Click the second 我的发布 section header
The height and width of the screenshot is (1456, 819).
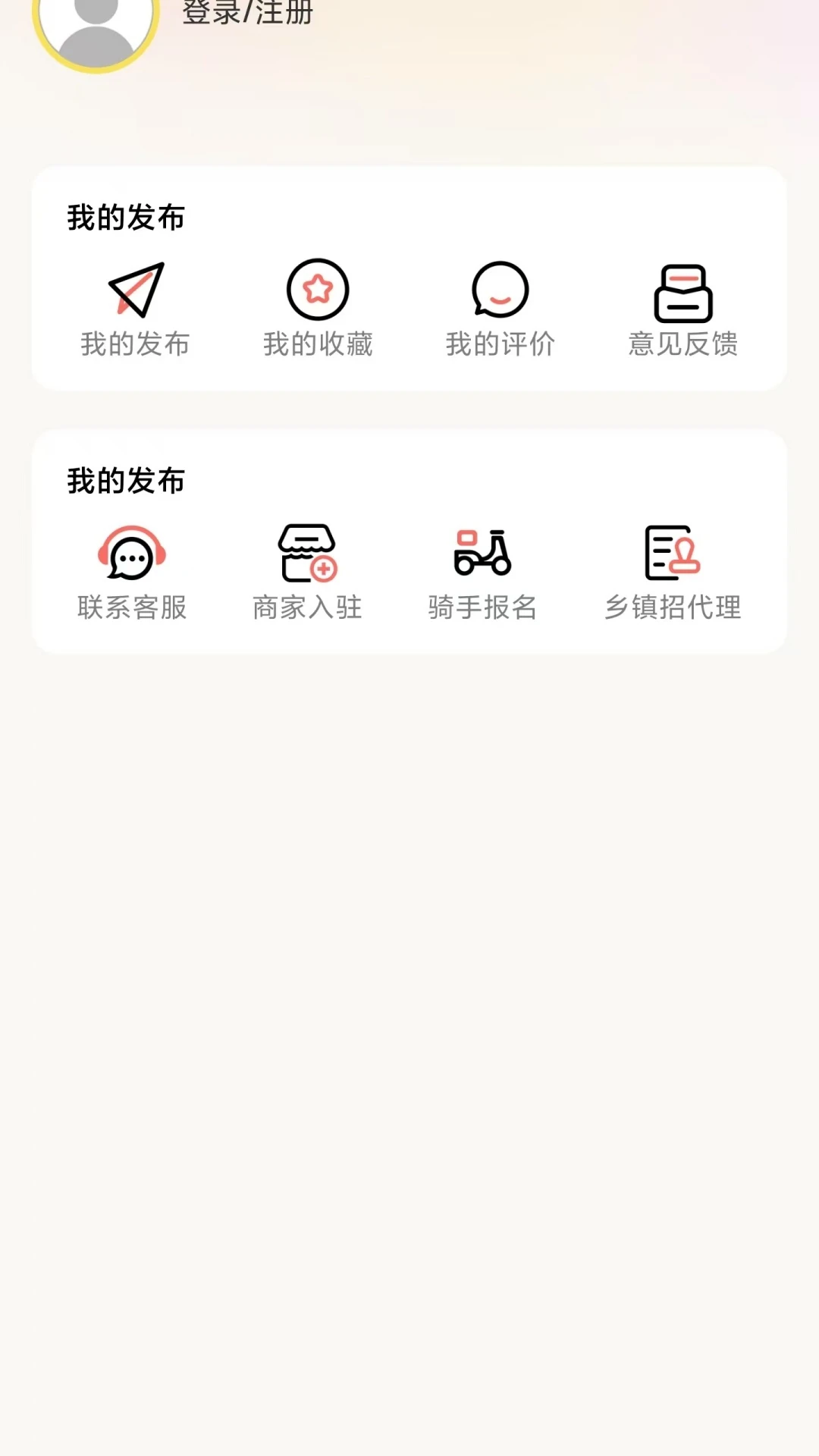coord(124,481)
